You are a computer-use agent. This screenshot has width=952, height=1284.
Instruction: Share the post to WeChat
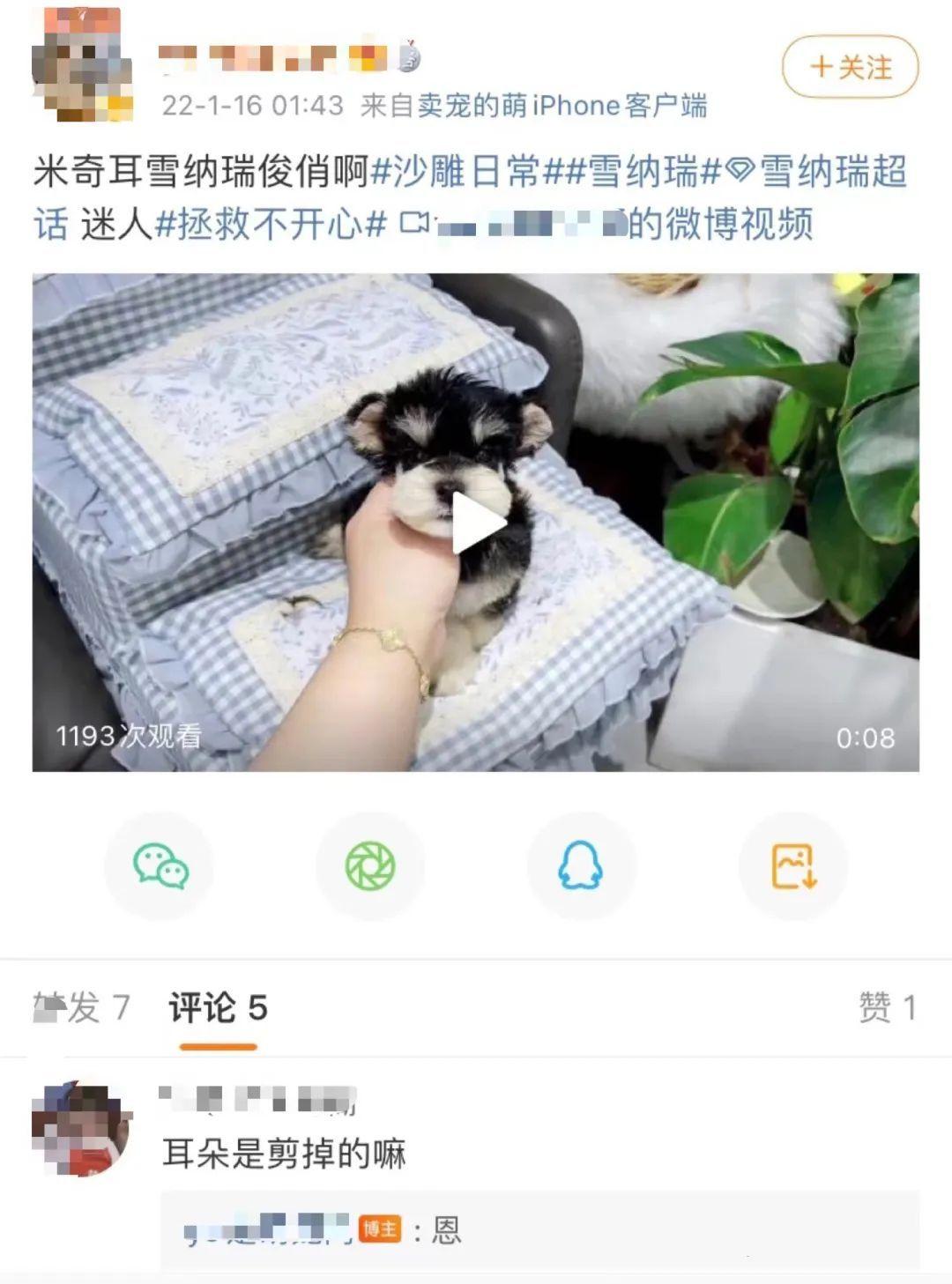[160, 866]
